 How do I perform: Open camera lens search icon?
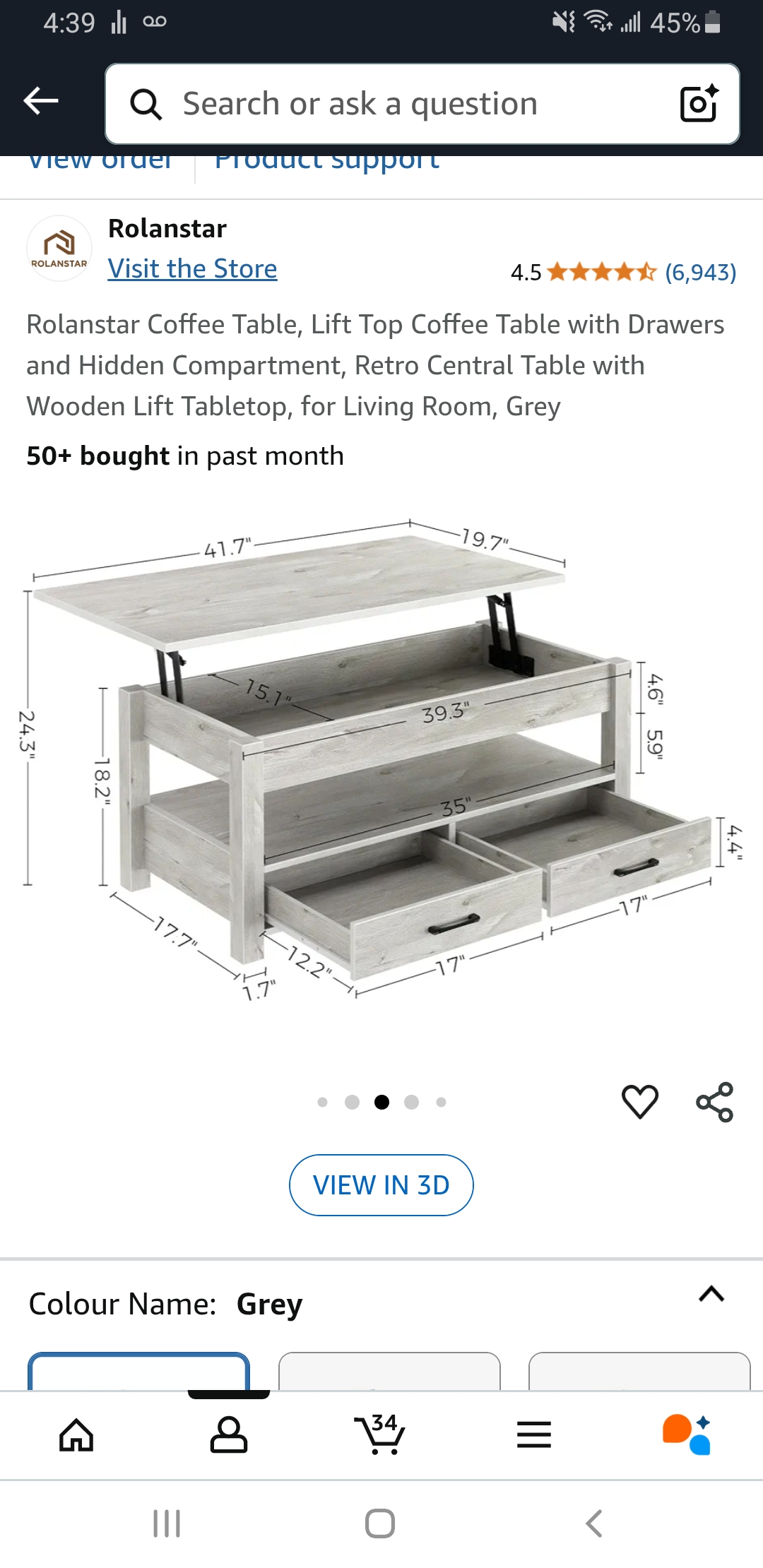(x=699, y=104)
